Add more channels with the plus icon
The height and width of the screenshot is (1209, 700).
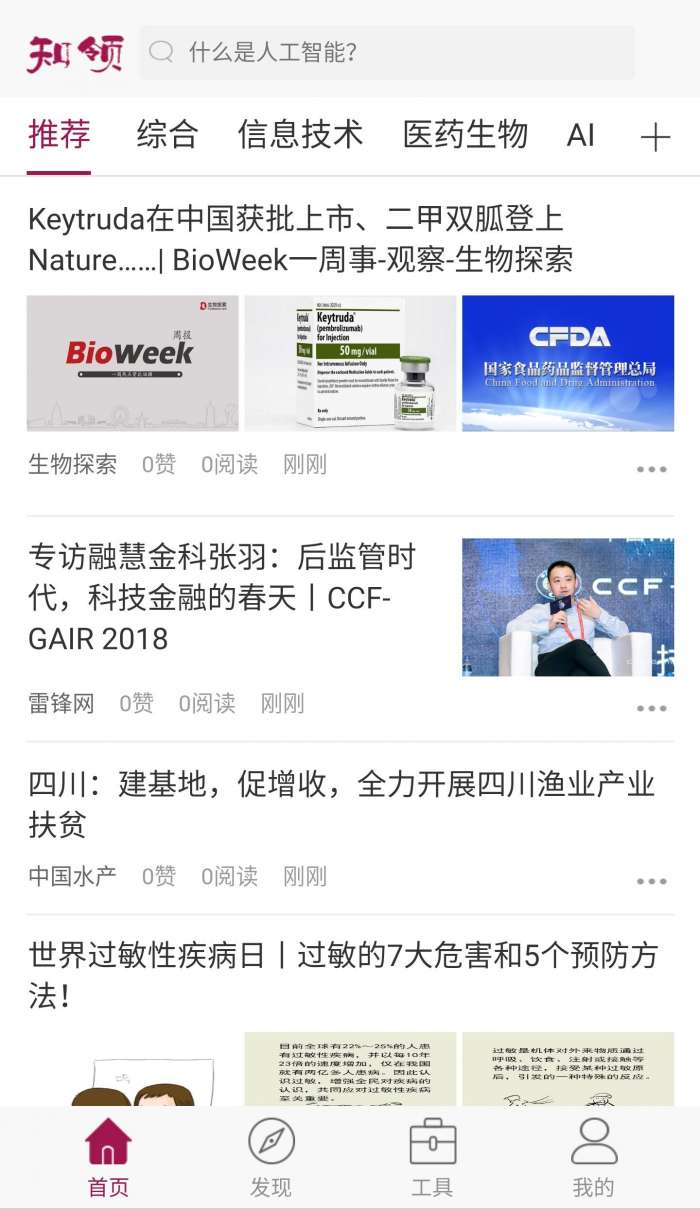[655, 137]
